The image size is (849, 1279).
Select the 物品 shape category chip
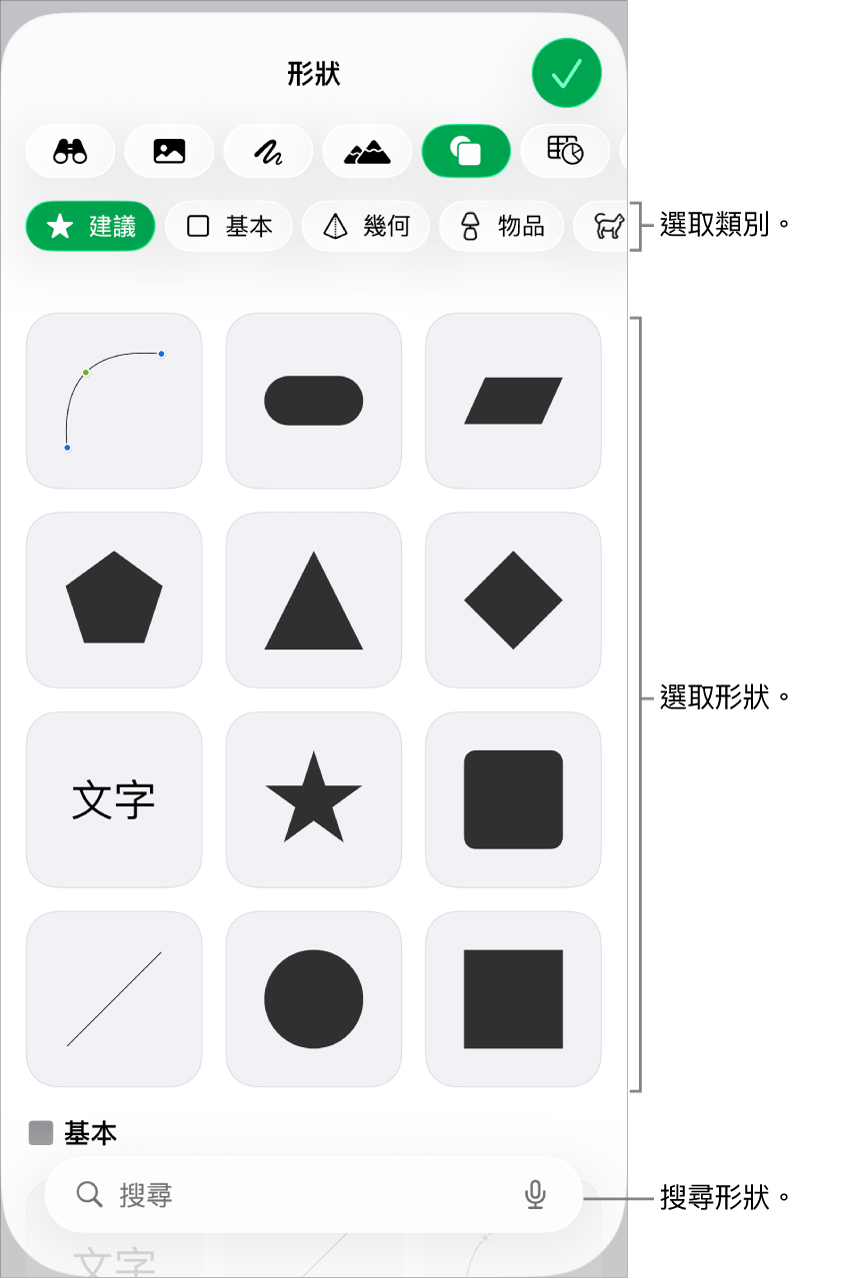[x=502, y=227]
